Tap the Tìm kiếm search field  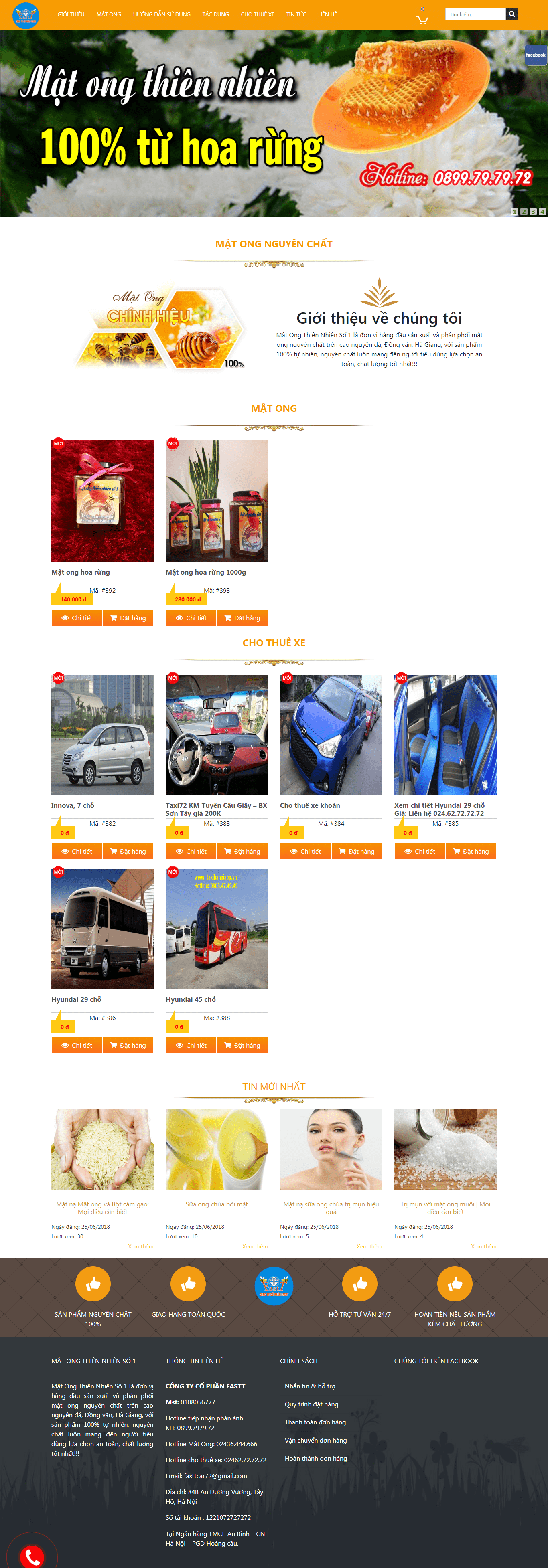click(x=475, y=14)
